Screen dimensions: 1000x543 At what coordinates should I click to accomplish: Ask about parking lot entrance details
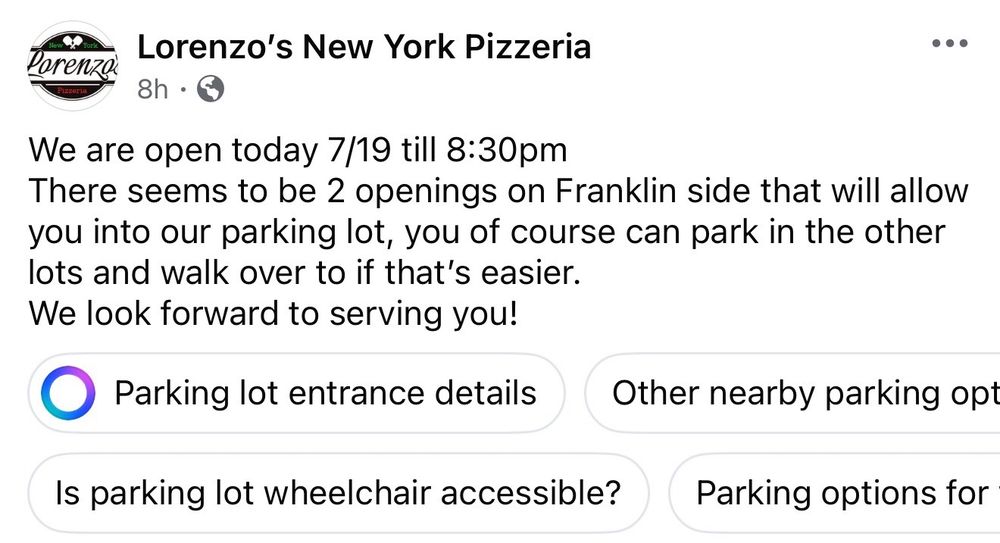[297, 393]
